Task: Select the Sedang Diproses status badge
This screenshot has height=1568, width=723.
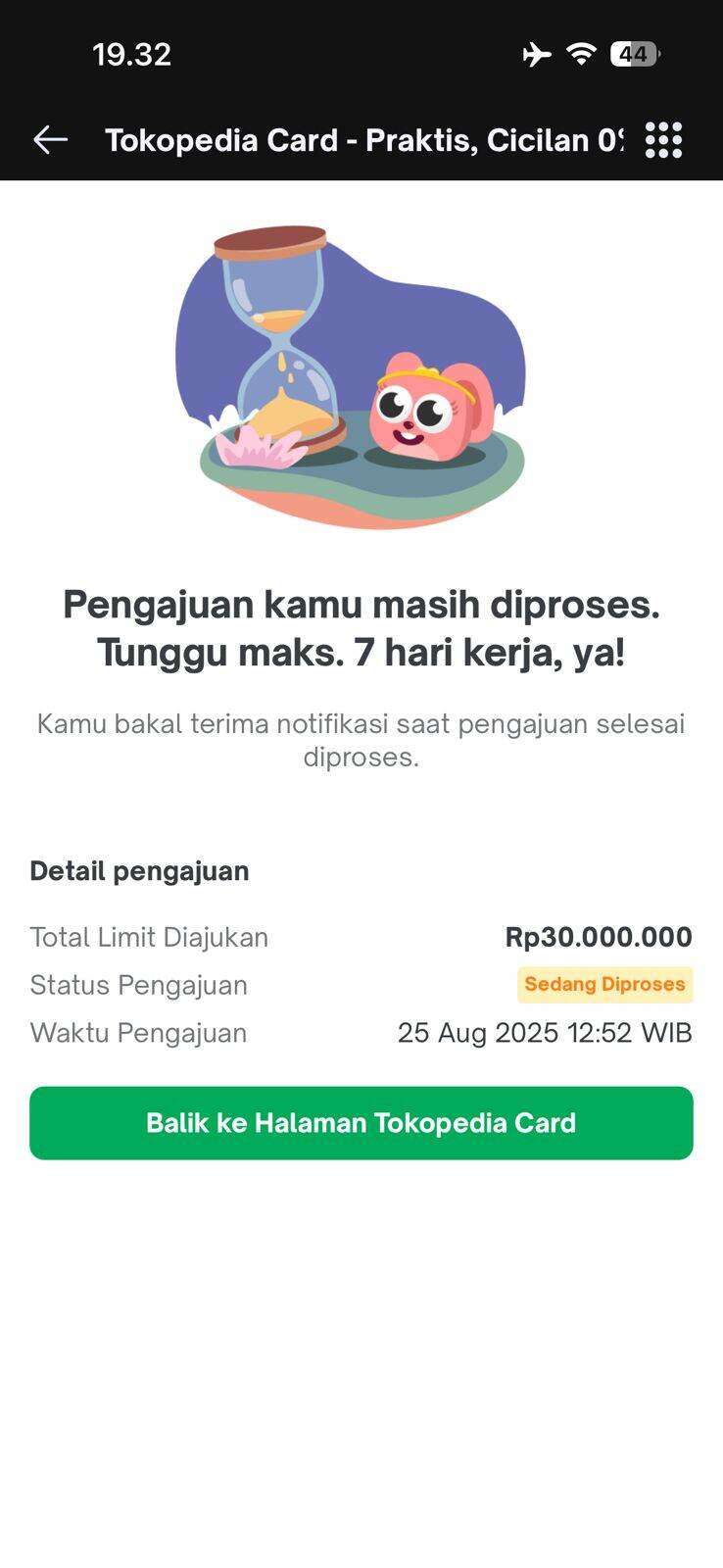Action: point(604,984)
